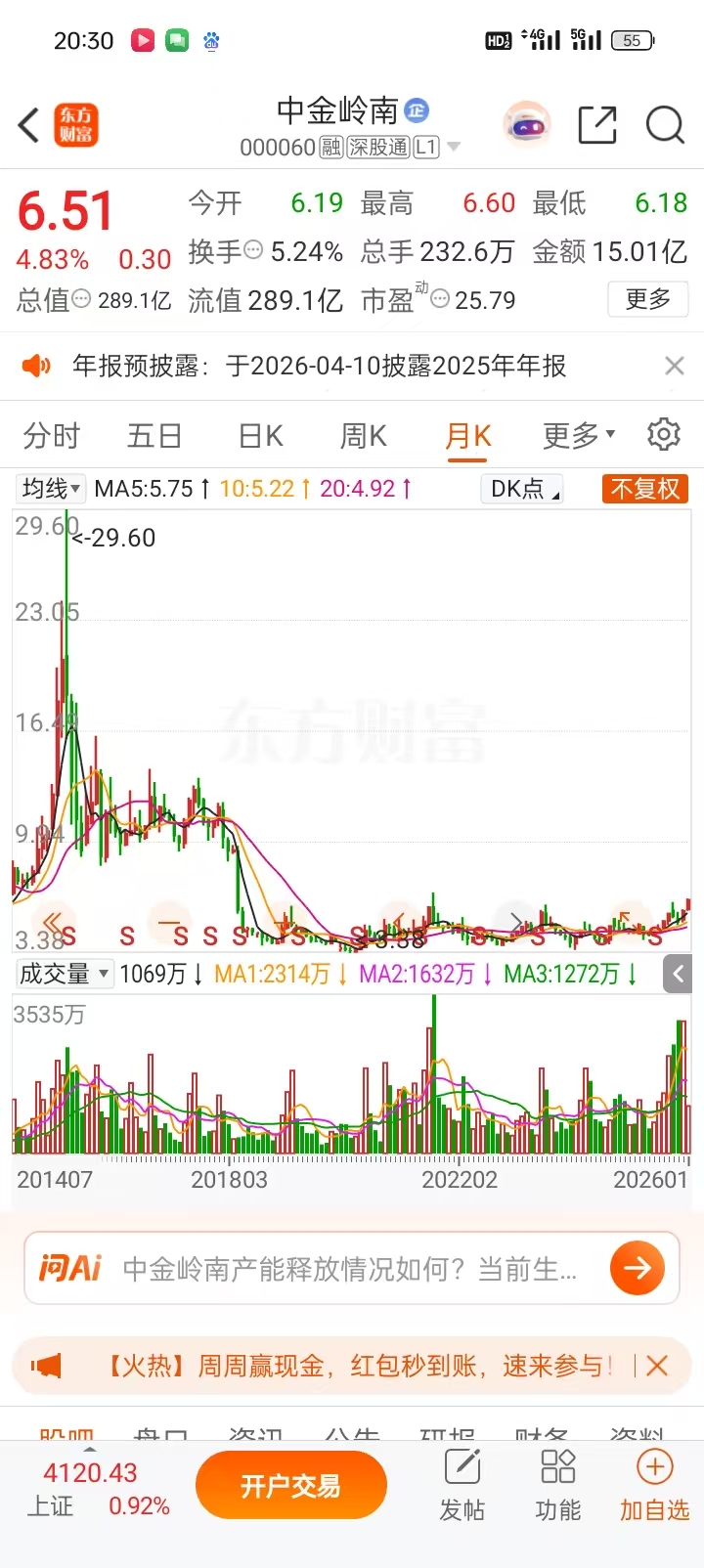Open the search magnifier

(x=665, y=125)
